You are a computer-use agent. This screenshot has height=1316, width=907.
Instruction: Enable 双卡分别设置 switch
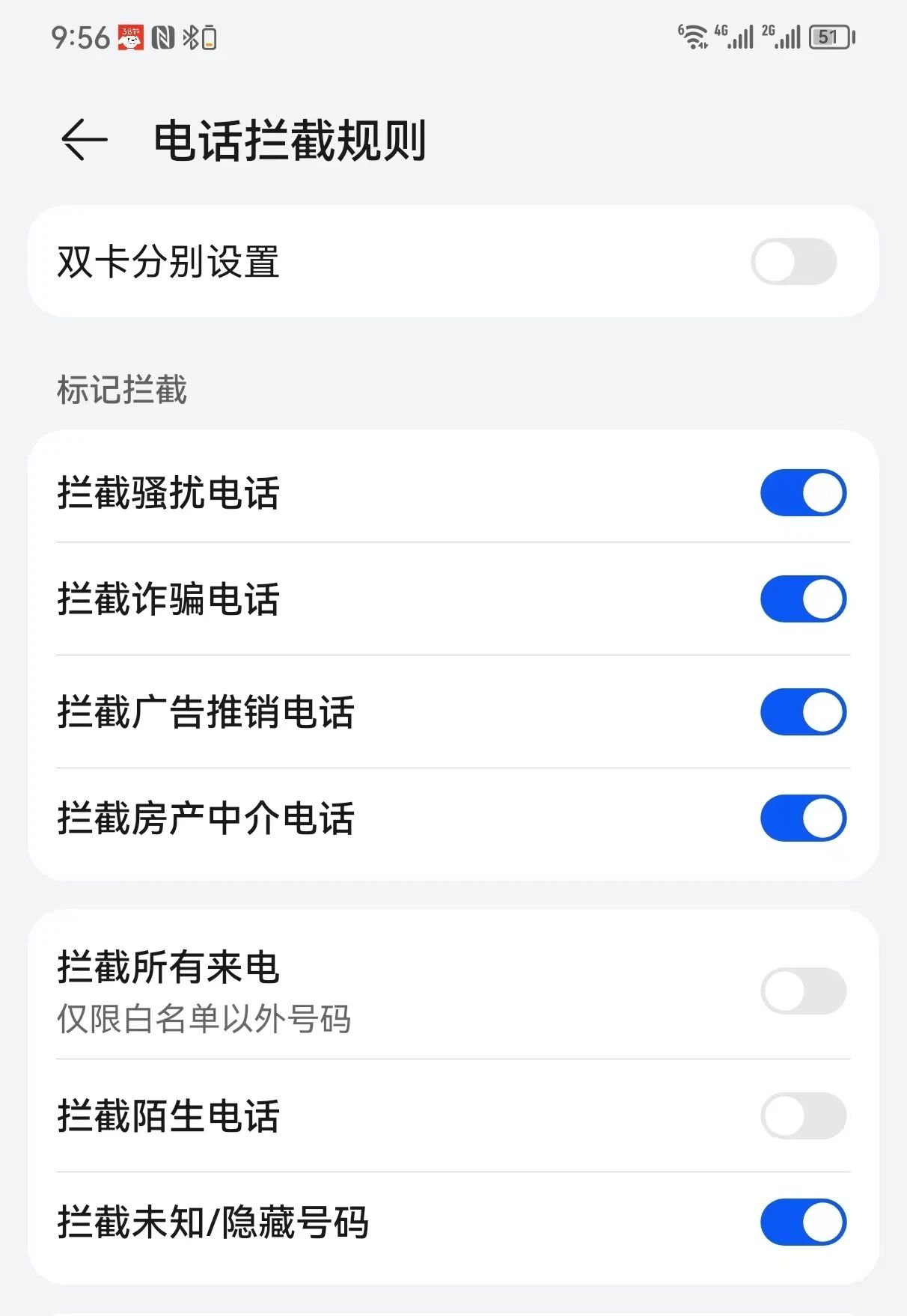tap(795, 261)
